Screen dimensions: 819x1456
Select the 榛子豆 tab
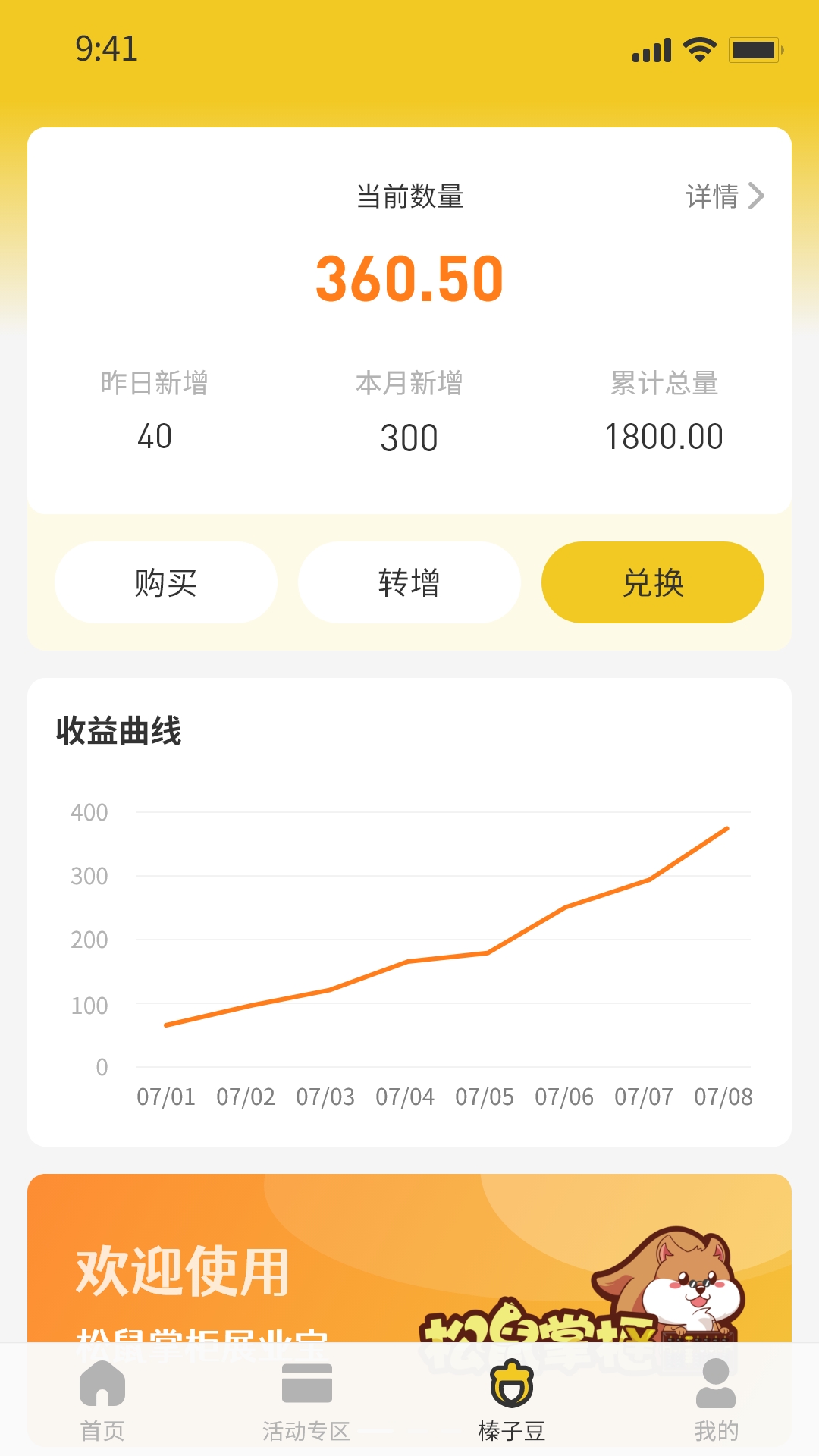tap(512, 1400)
